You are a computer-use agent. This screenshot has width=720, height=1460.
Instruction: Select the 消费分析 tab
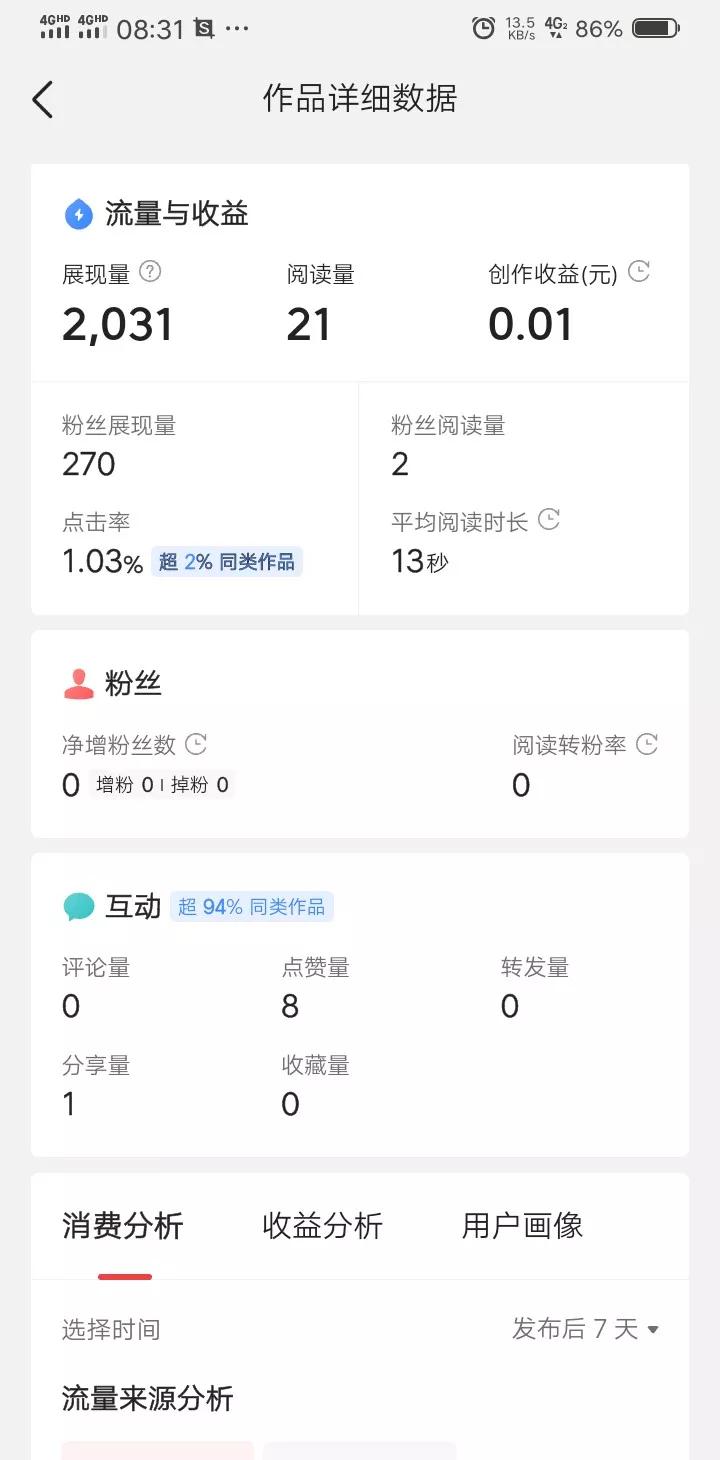point(122,1226)
